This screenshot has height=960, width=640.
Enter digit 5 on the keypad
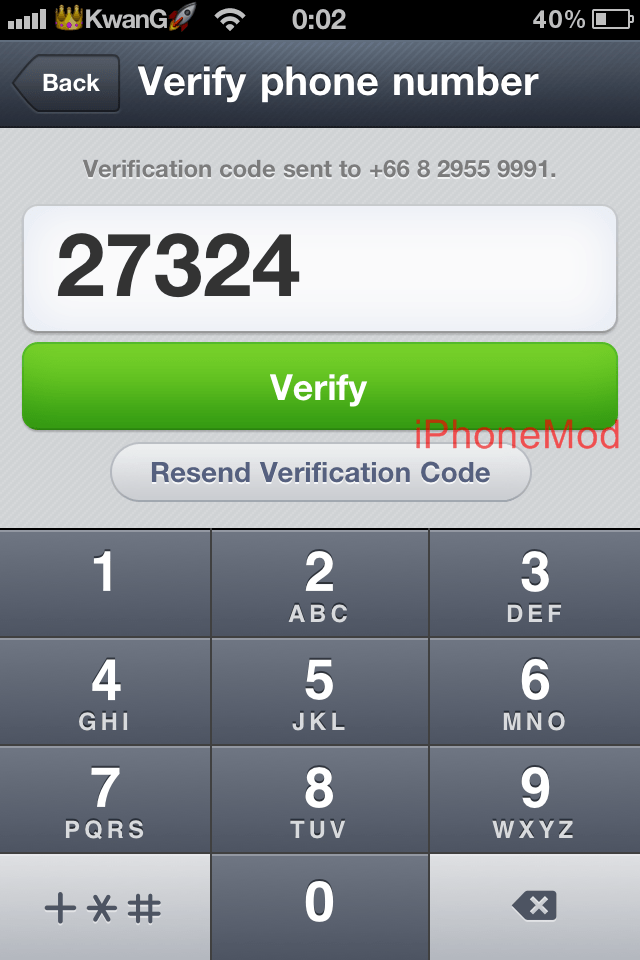point(319,692)
